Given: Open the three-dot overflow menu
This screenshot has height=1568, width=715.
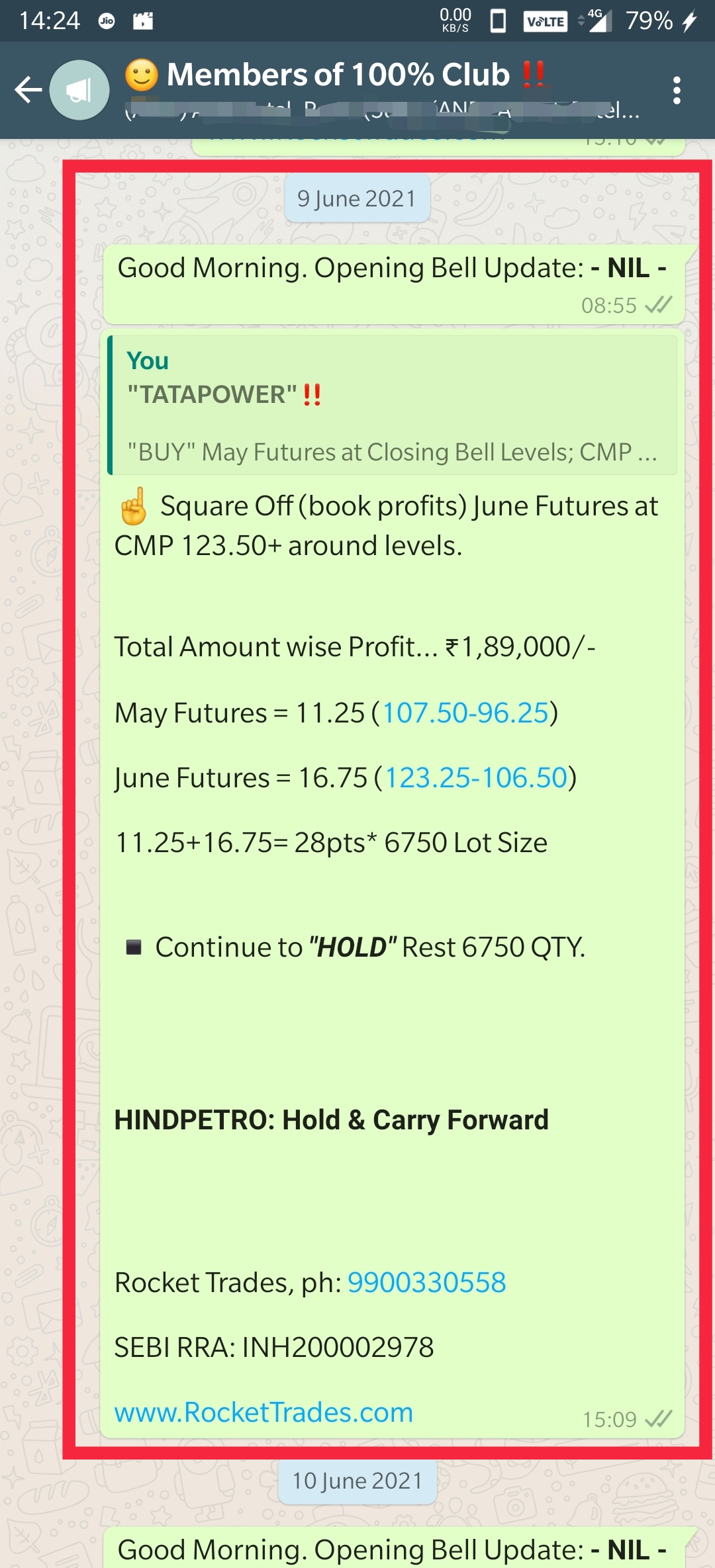Looking at the screenshot, I should point(676,90).
